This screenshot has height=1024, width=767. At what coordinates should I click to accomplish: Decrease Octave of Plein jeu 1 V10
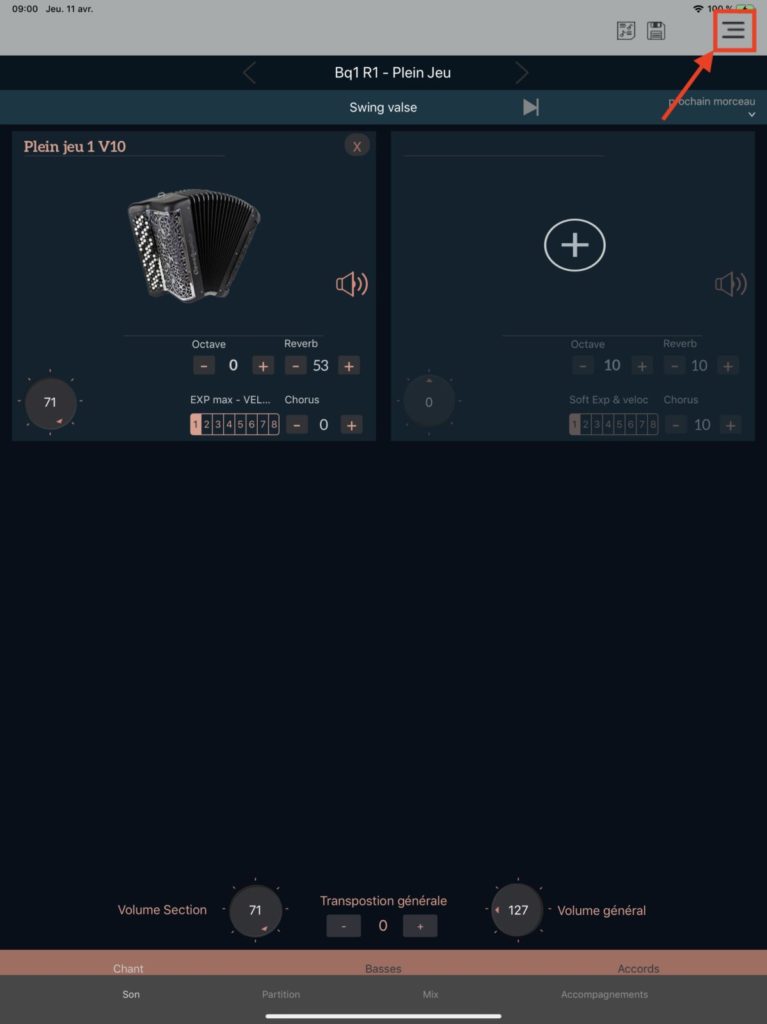(203, 366)
